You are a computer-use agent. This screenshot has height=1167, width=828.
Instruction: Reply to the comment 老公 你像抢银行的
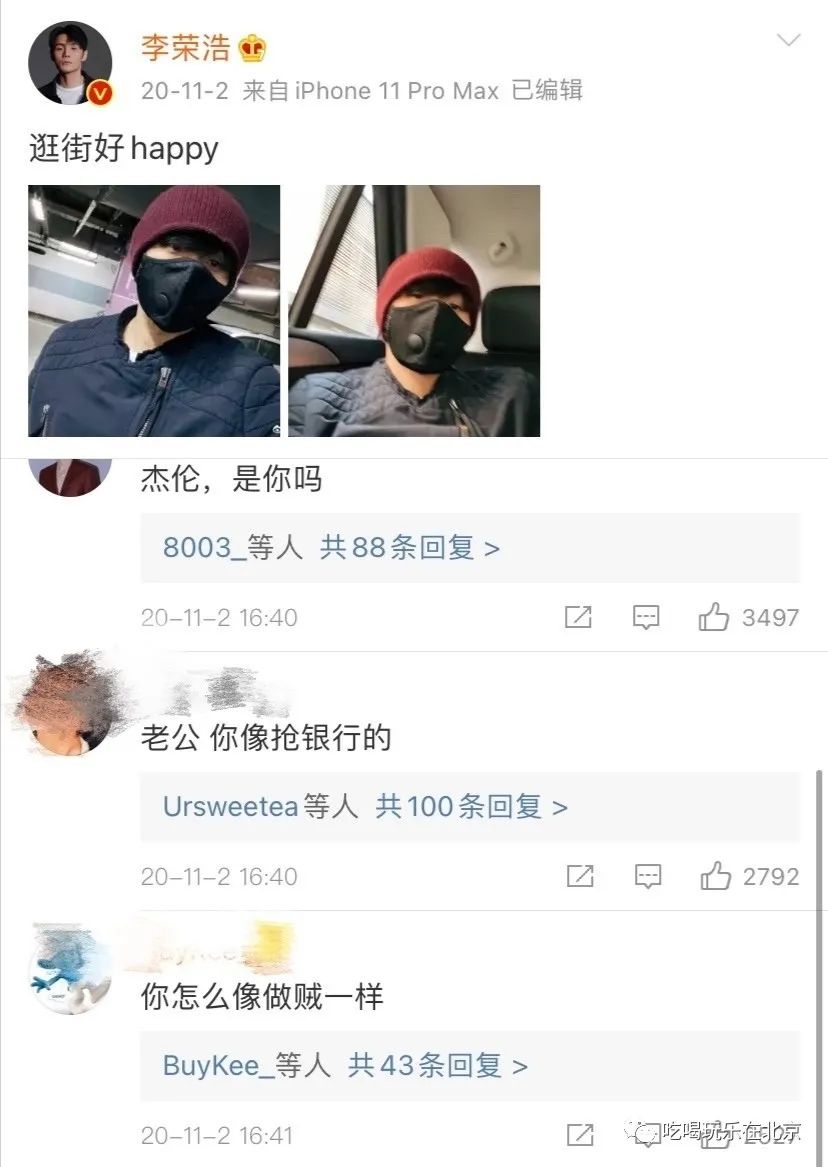click(649, 877)
